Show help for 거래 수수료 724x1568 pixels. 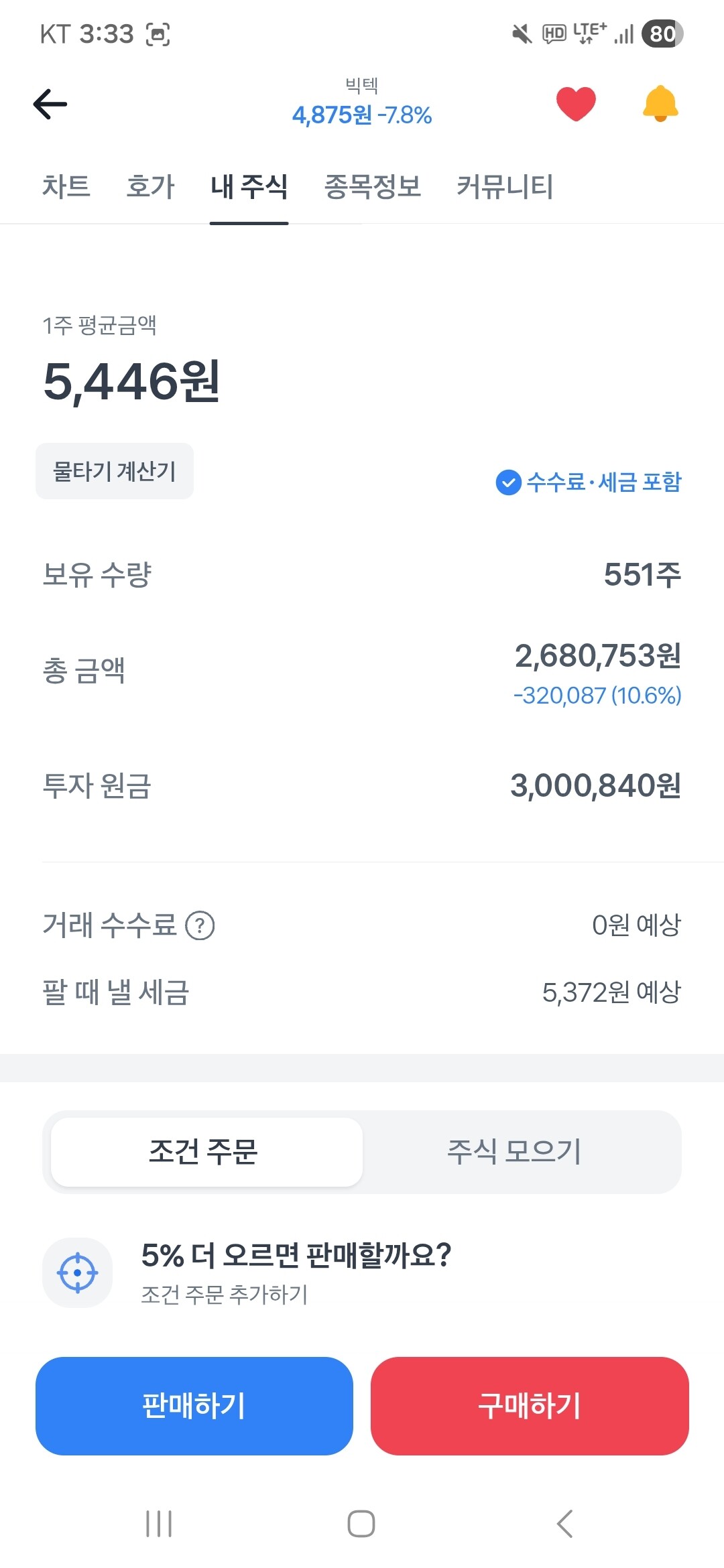[x=200, y=926]
